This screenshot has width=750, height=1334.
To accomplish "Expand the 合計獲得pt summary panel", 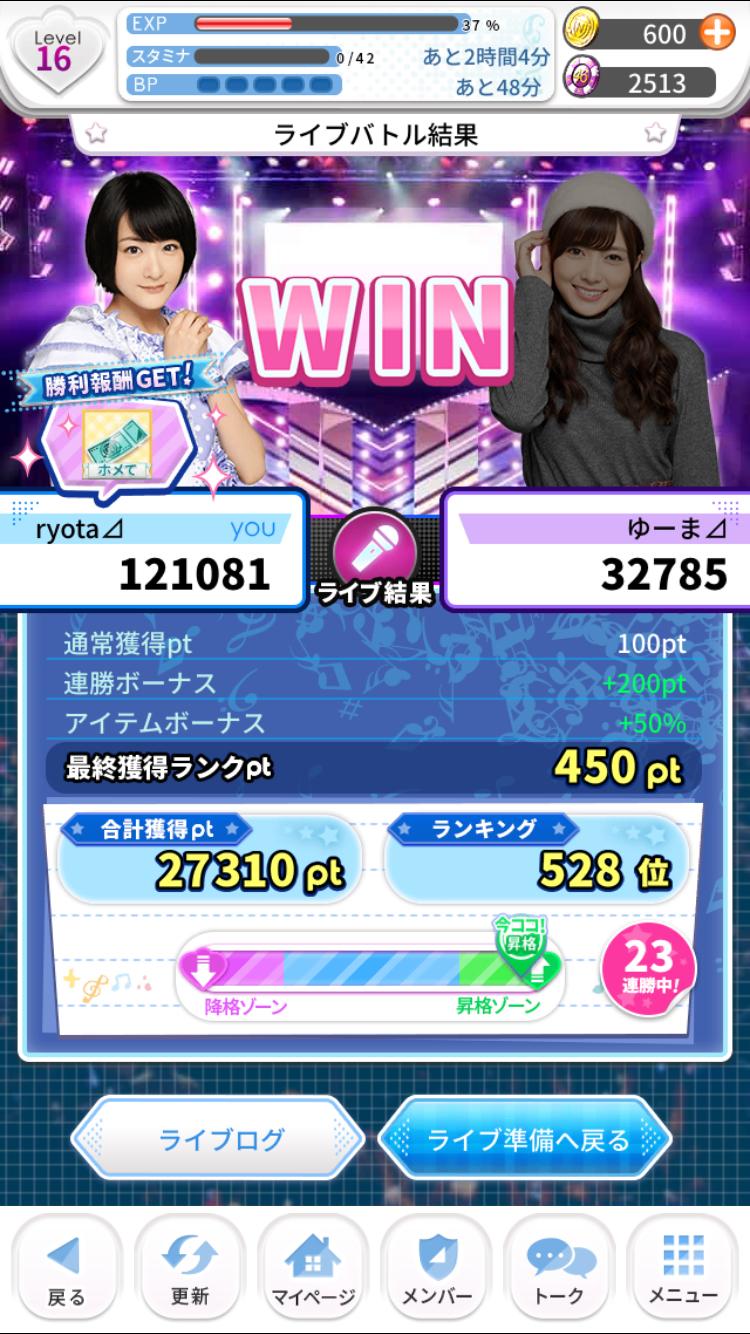I will click(207, 858).
